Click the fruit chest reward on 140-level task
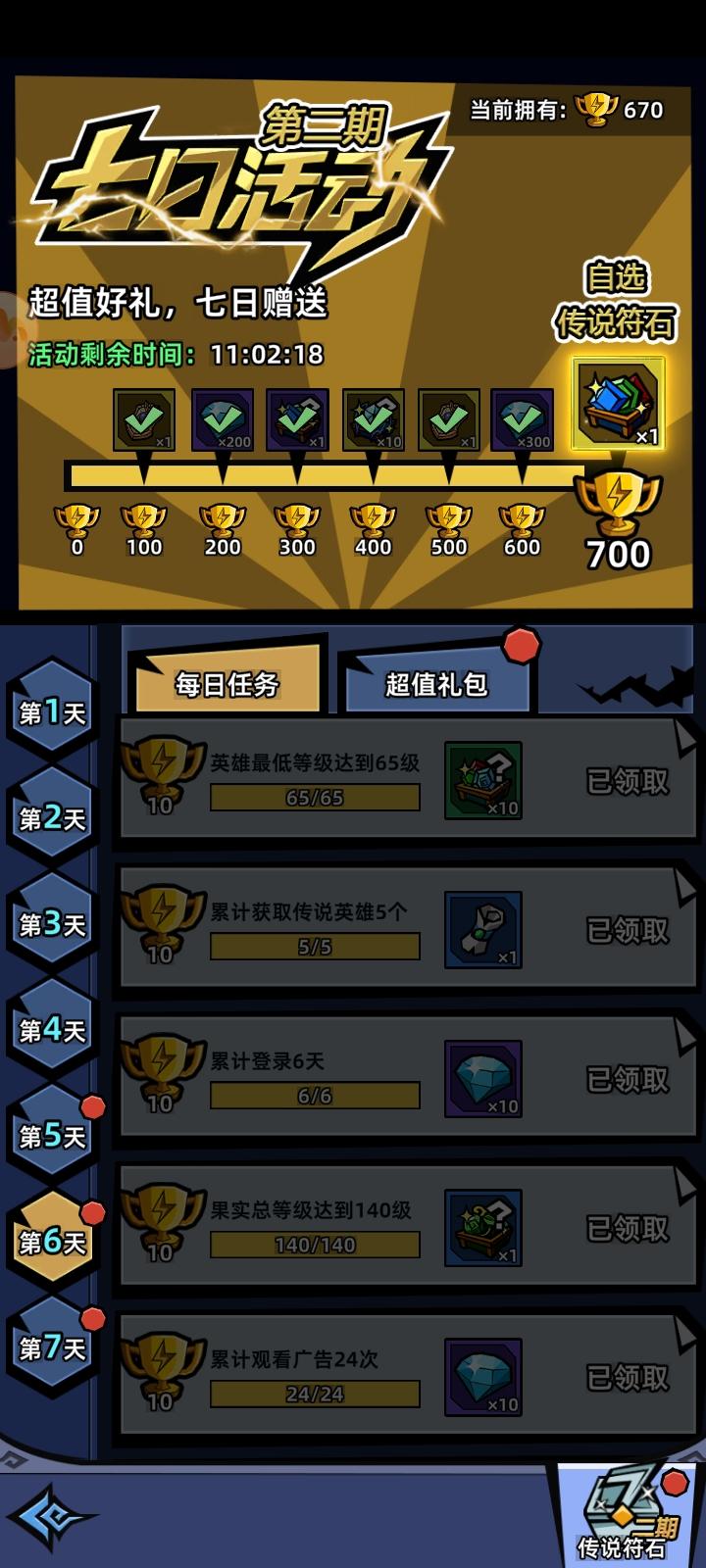The image size is (706, 1568). 481,1225
